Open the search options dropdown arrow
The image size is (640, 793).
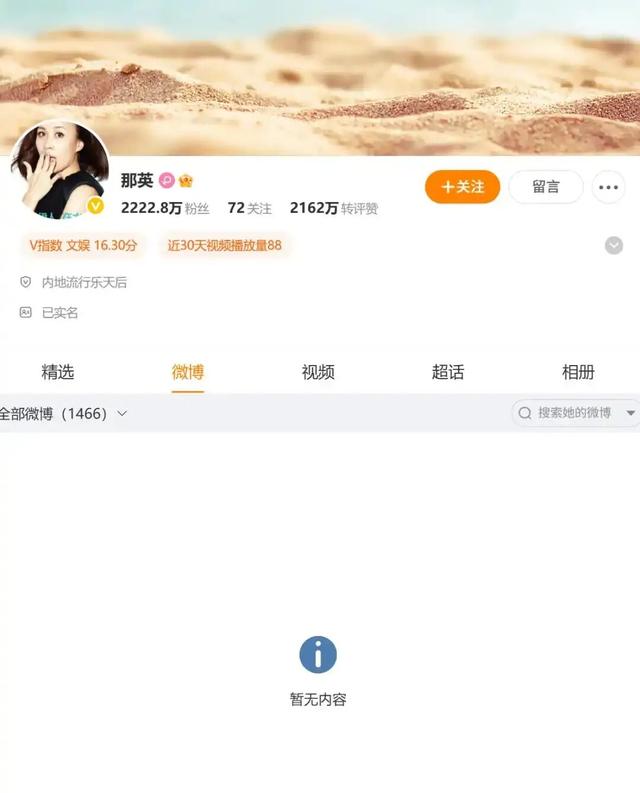coord(631,413)
